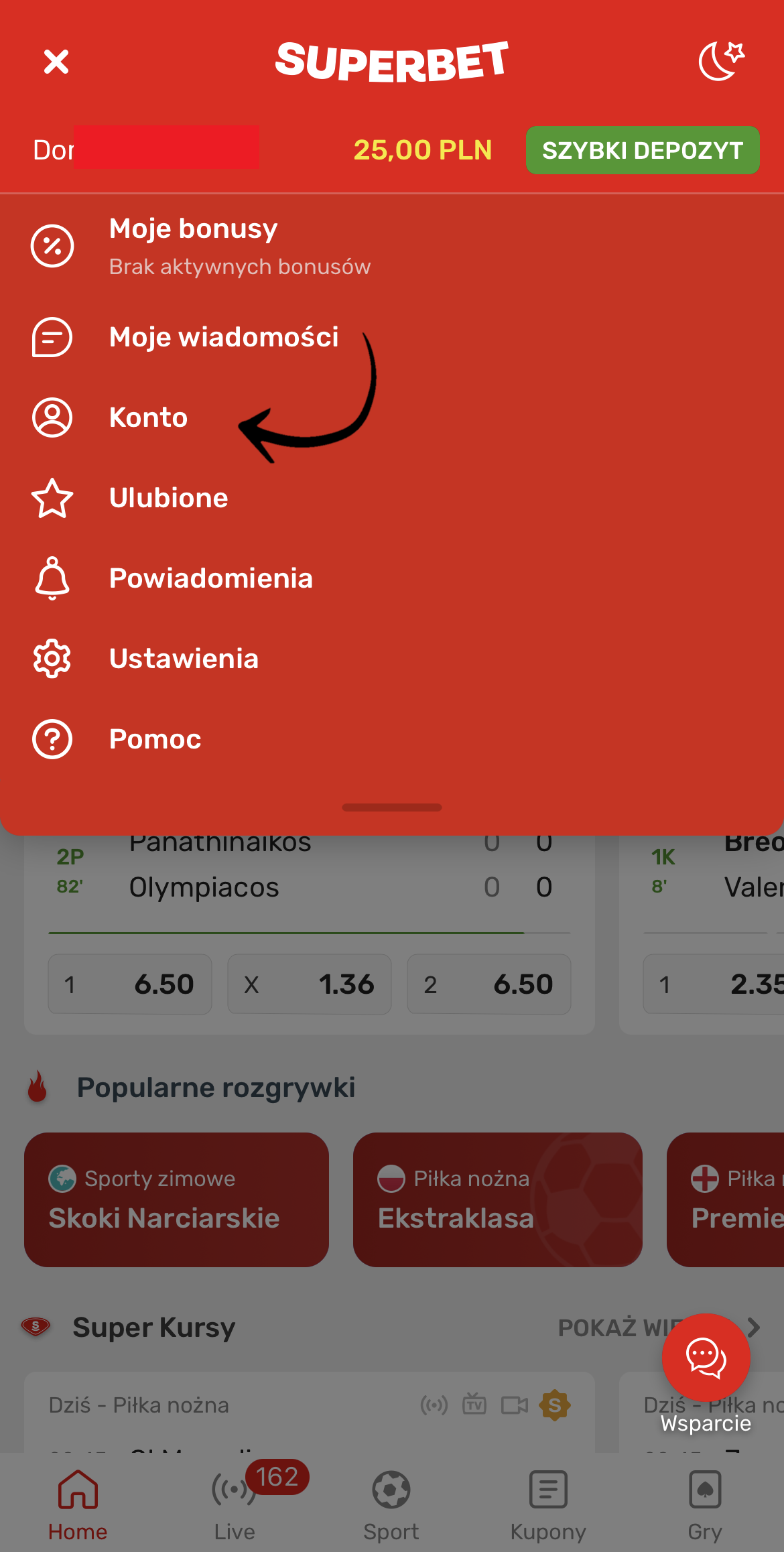The width and height of the screenshot is (784, 1552).
Task: Open Powiadomienia
Action: tap(392, 578)
